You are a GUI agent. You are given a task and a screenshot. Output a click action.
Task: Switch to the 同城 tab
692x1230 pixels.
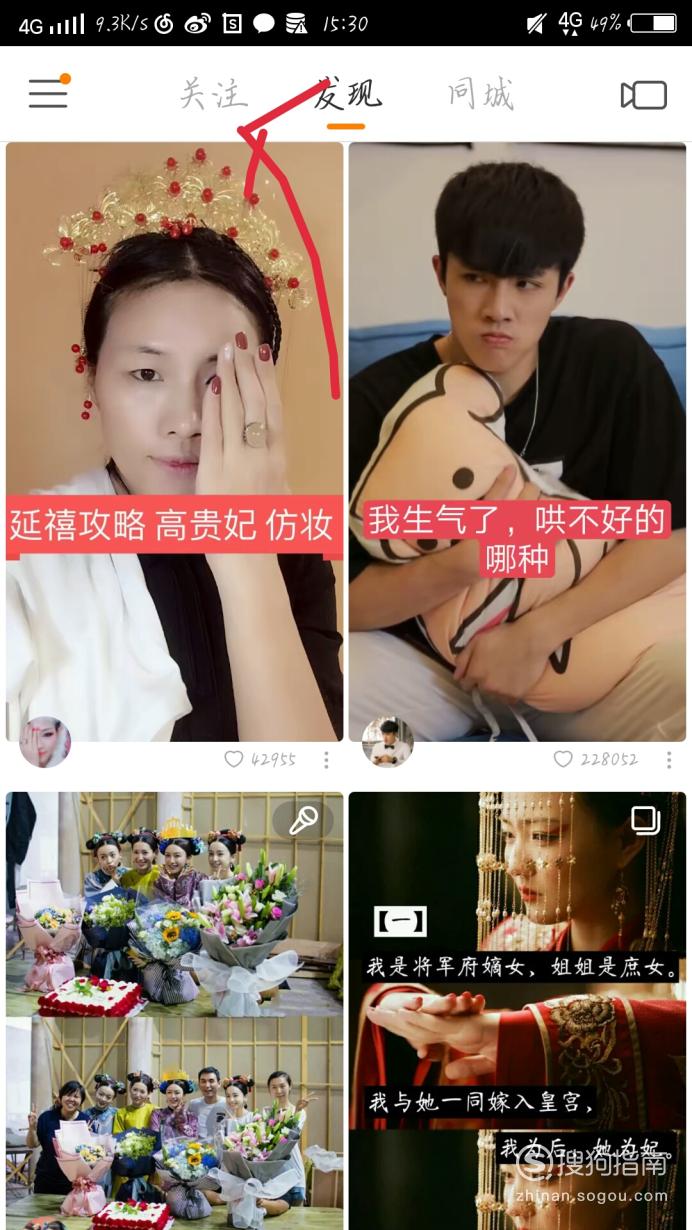click(x=480, y=94)
